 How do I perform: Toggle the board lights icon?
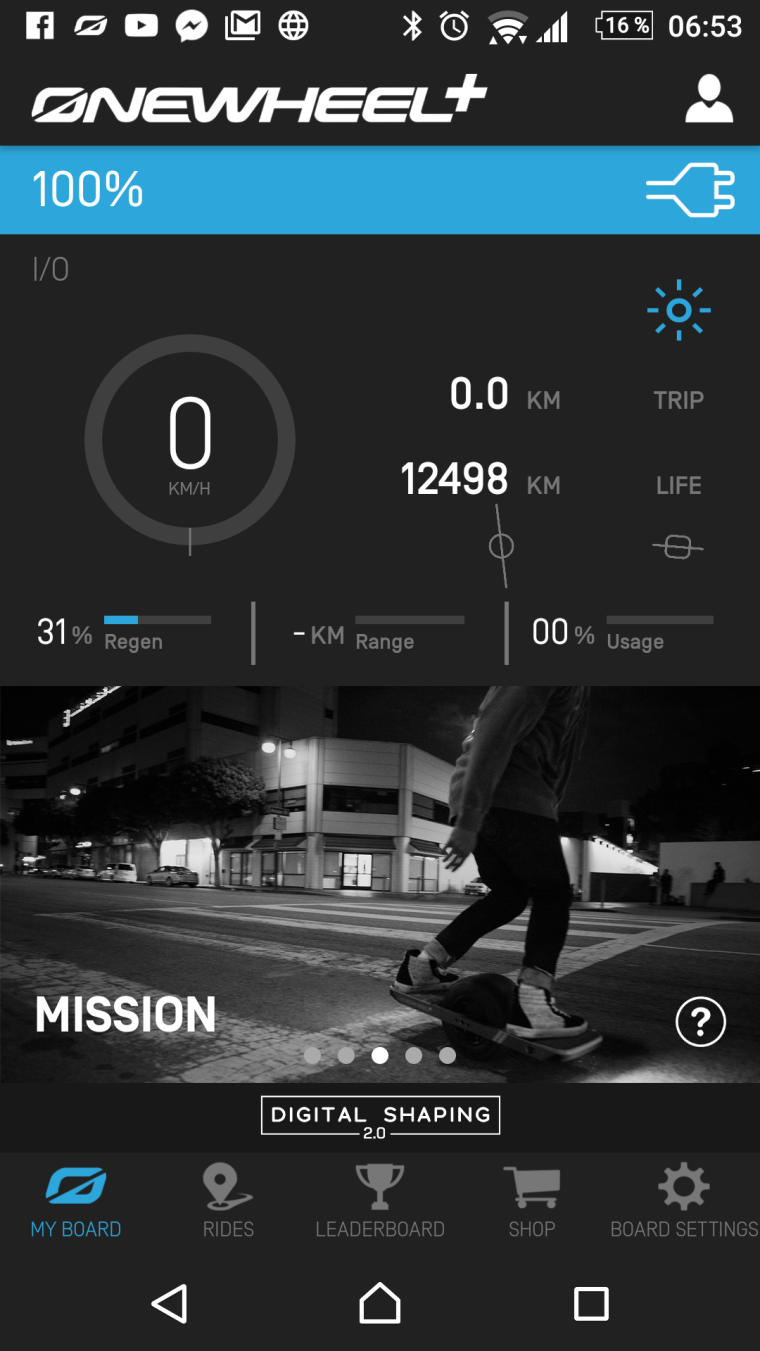pyautogui.click(x=678, y=310)
